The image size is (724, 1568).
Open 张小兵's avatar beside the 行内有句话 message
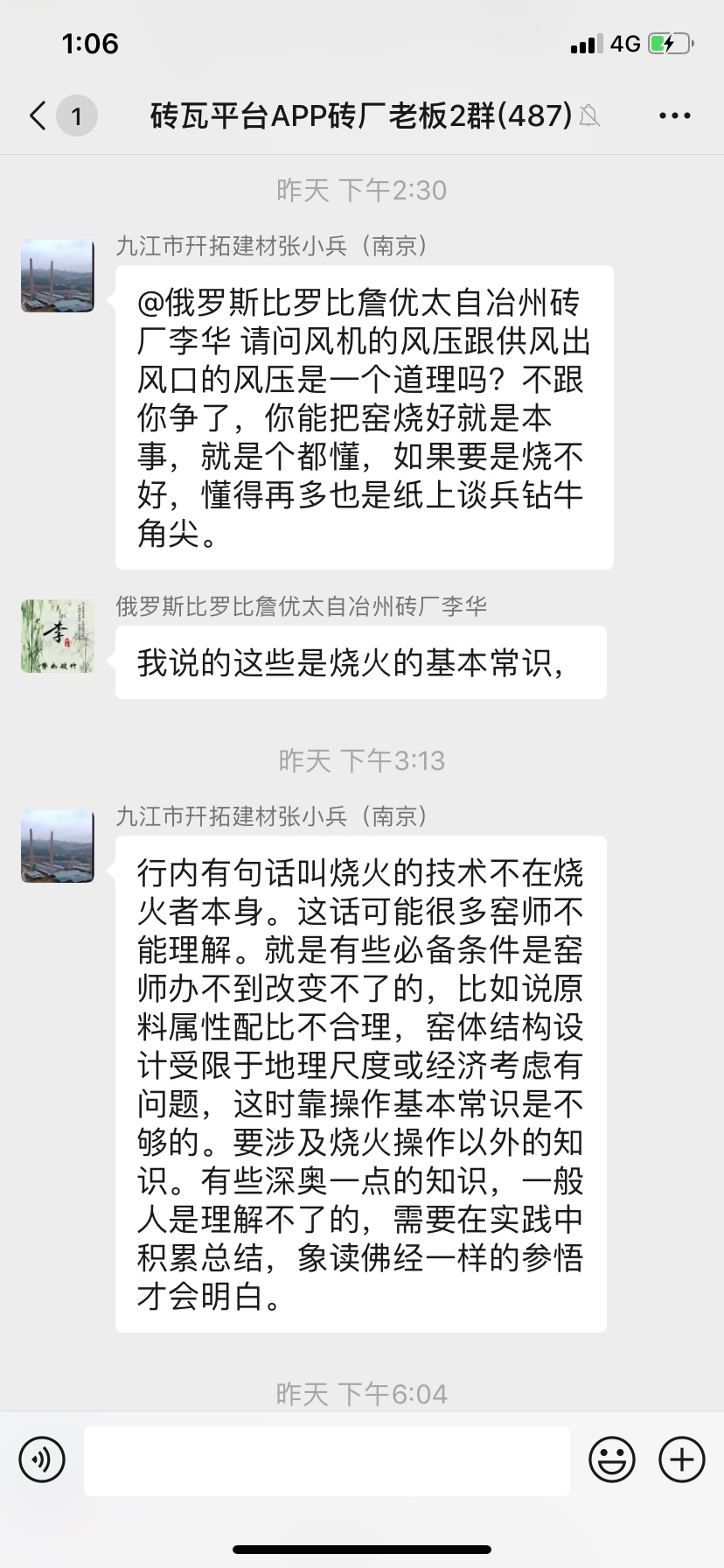tap(58, 846)
